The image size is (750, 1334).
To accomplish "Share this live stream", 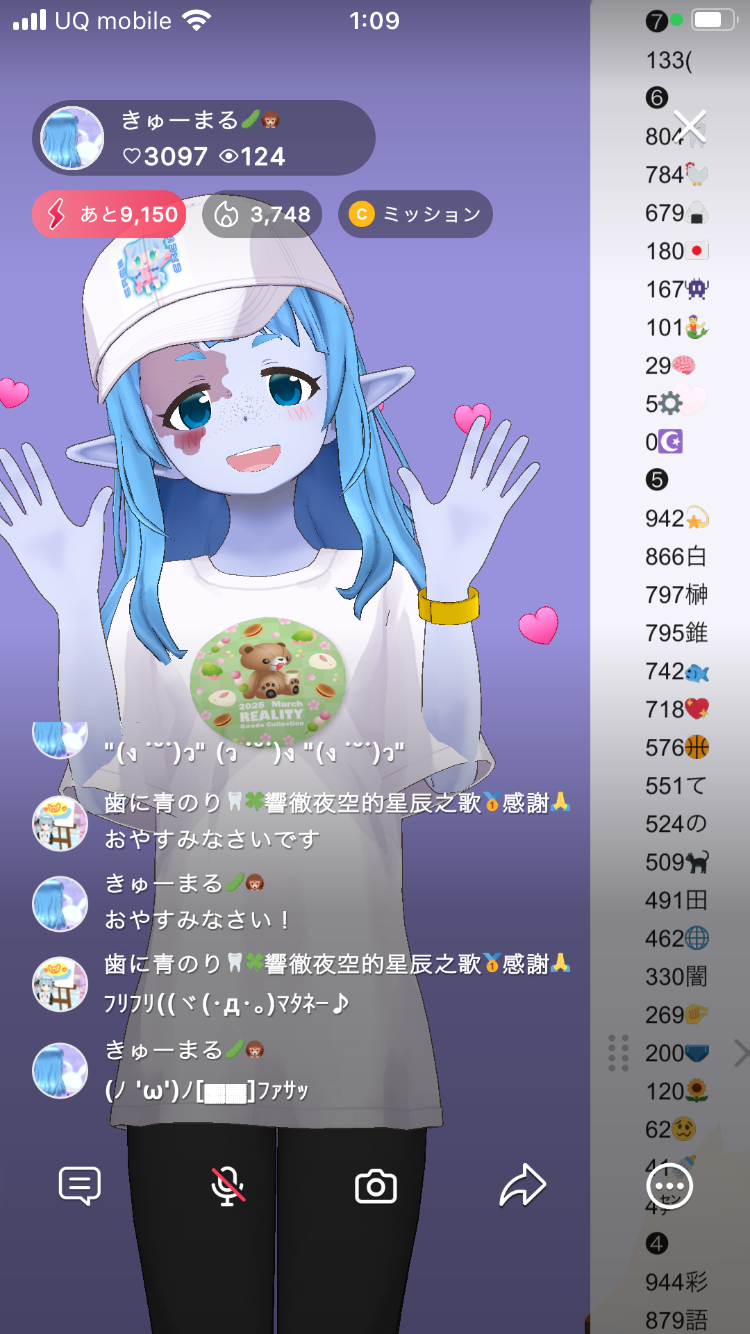I will (x=523, y=1187).
